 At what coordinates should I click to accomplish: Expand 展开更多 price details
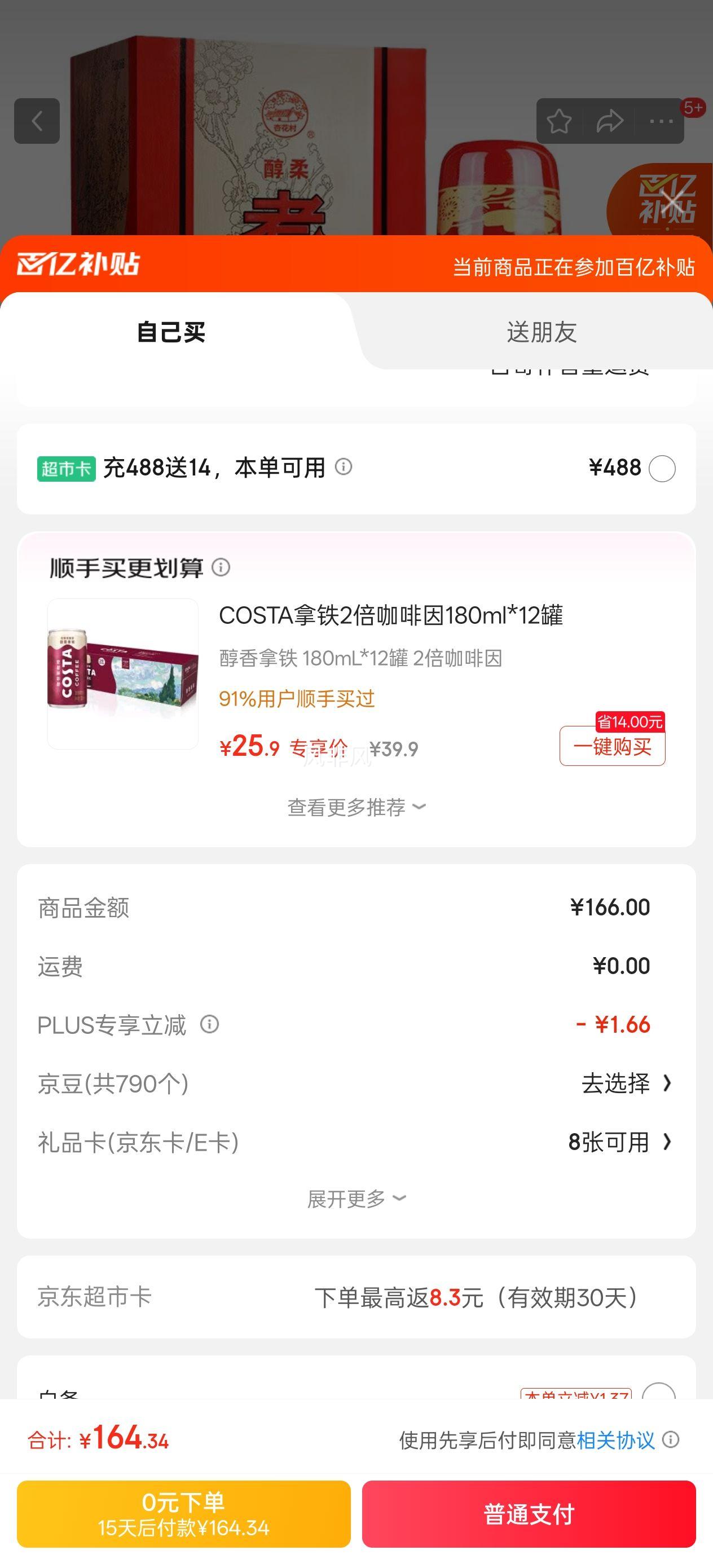[356, 1199]
